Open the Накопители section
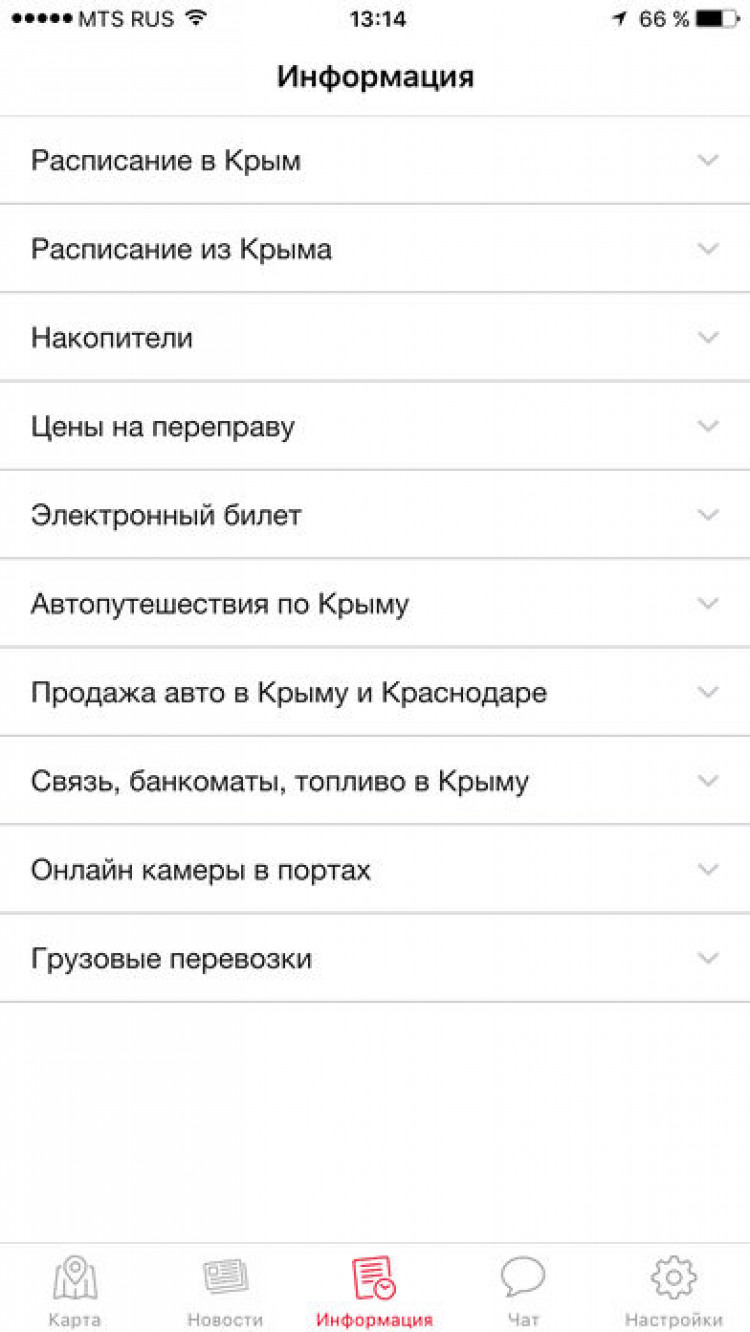The image size is (750, 1332). coord(374,338)
